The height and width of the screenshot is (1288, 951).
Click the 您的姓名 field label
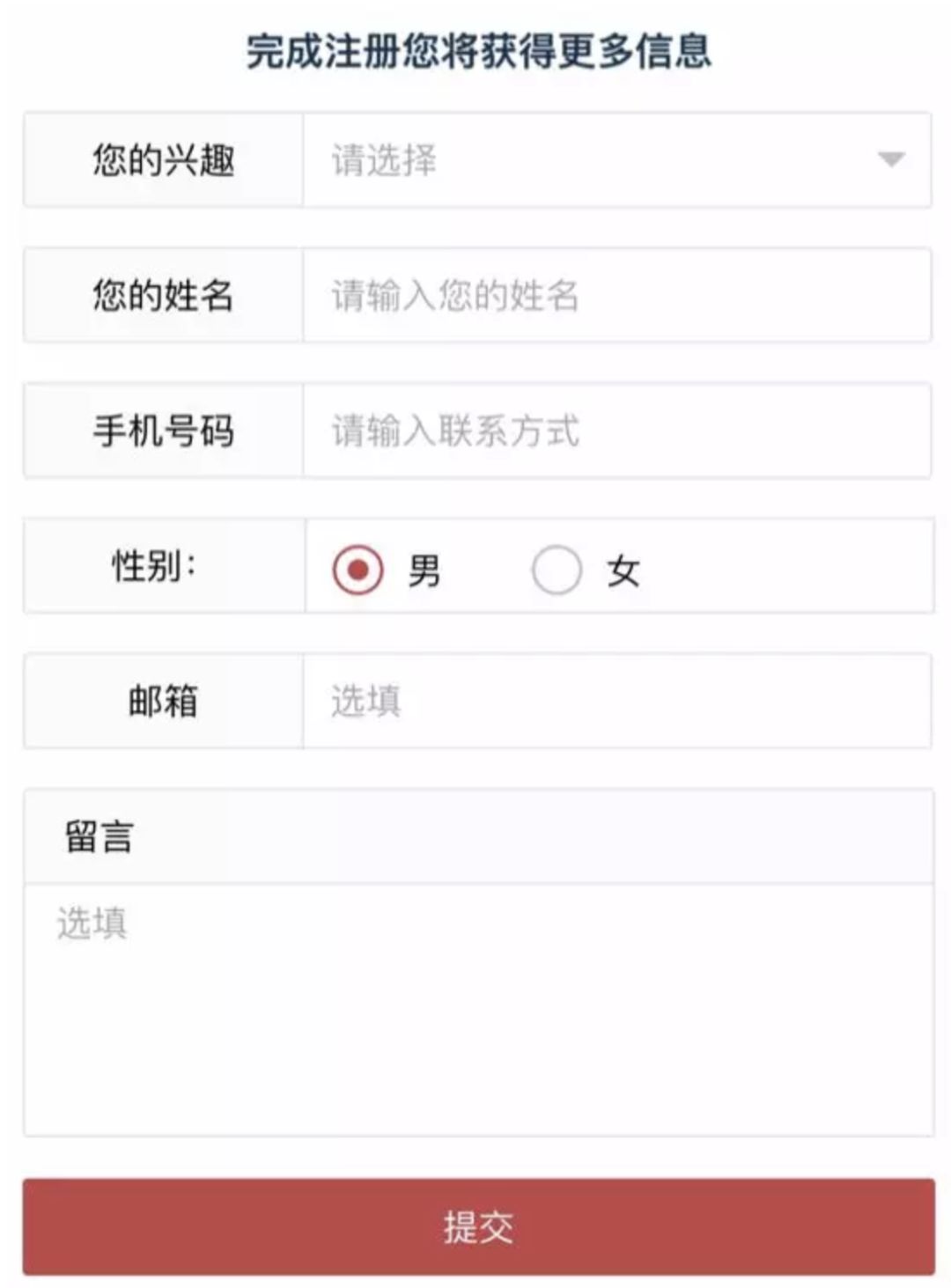coord(163,297)
